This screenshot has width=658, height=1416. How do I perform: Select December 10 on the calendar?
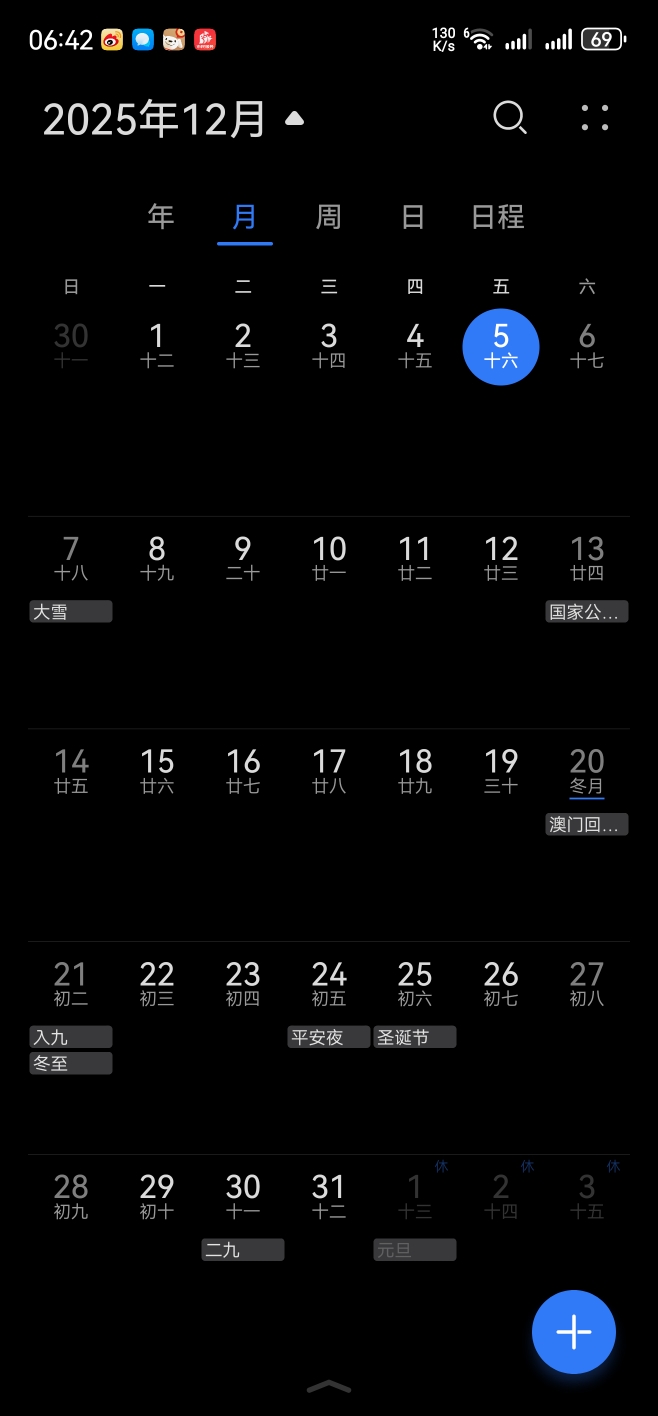(x=329, y=558)
